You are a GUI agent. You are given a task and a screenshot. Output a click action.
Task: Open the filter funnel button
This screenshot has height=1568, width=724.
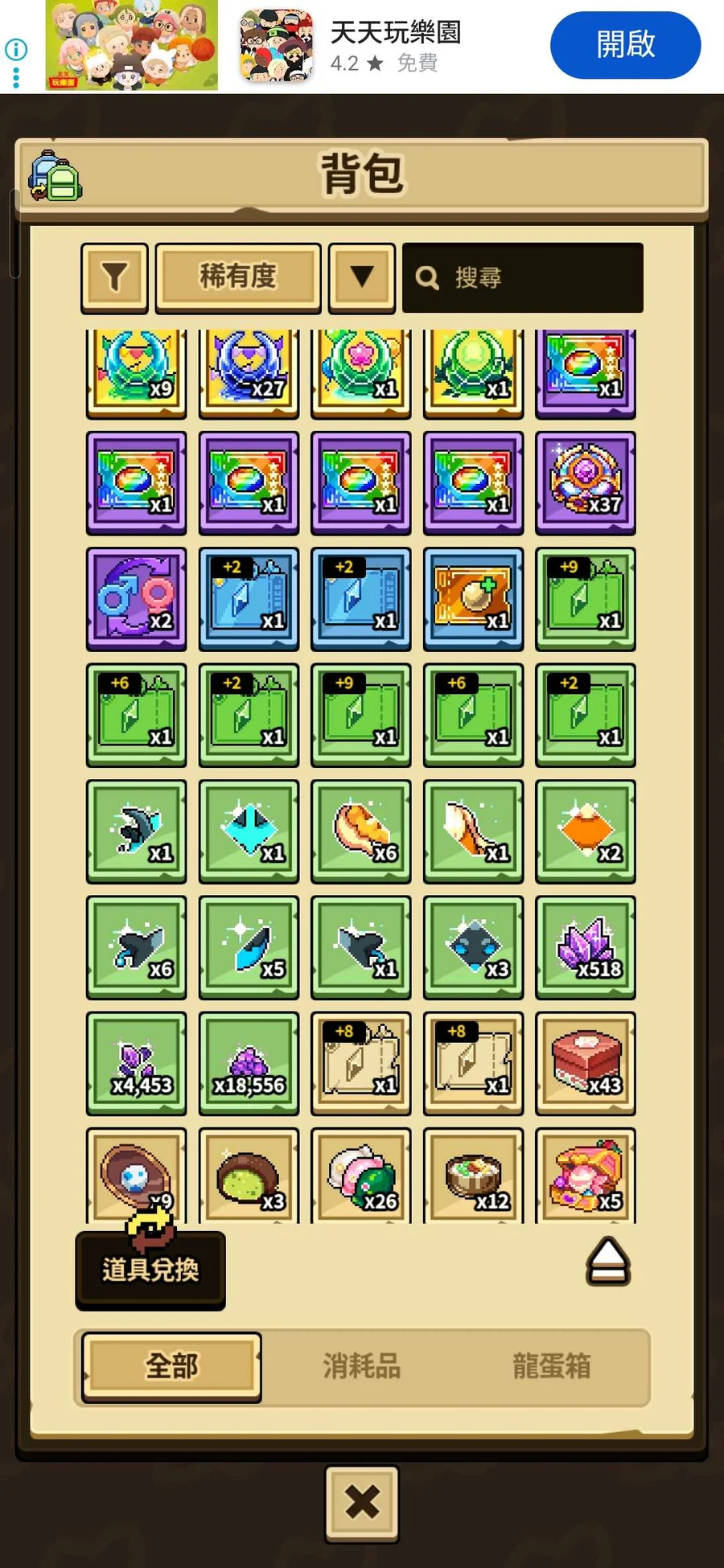[x=114, y=277]
